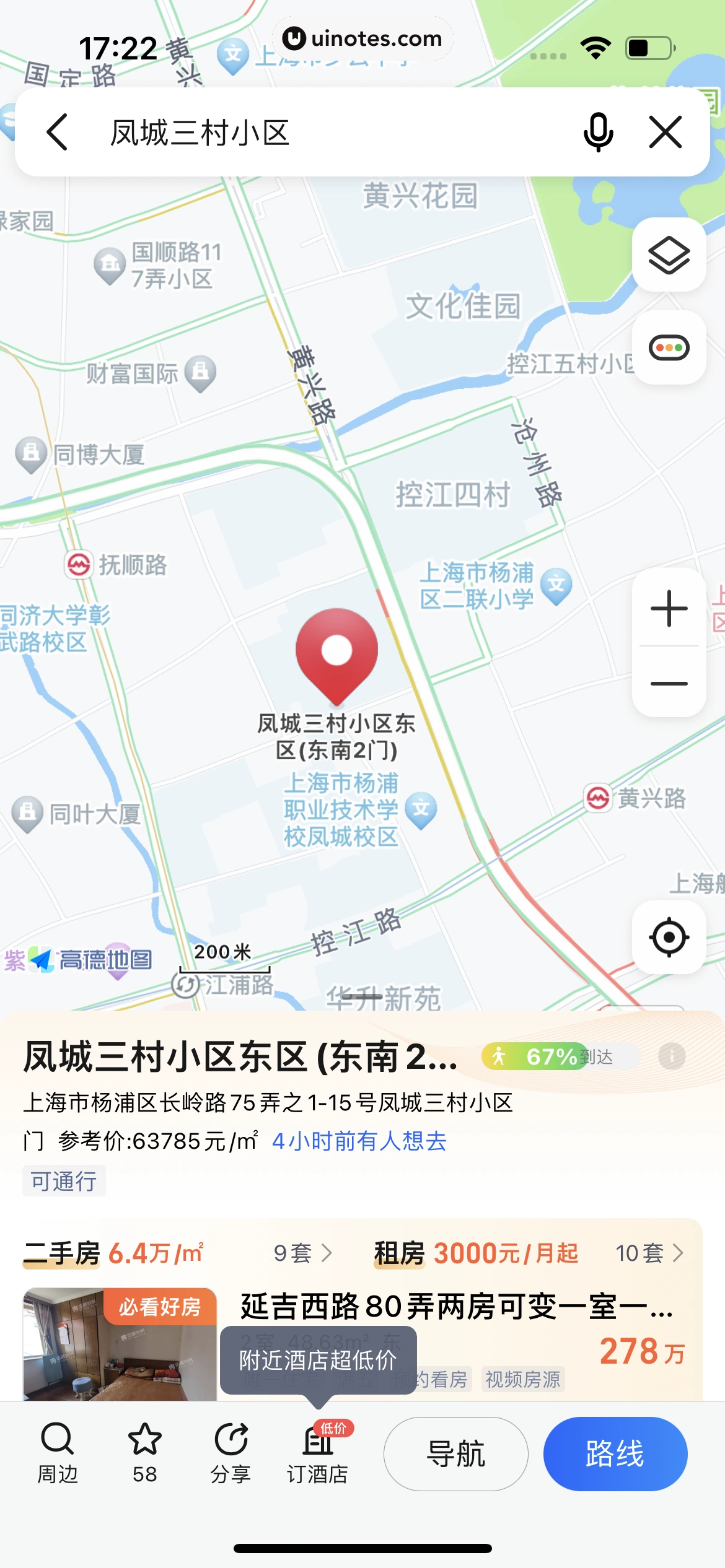The height and width of the screenshot is (1568, 725).
Task: Open the 周边 nearby search
Action: (58, 1452)
